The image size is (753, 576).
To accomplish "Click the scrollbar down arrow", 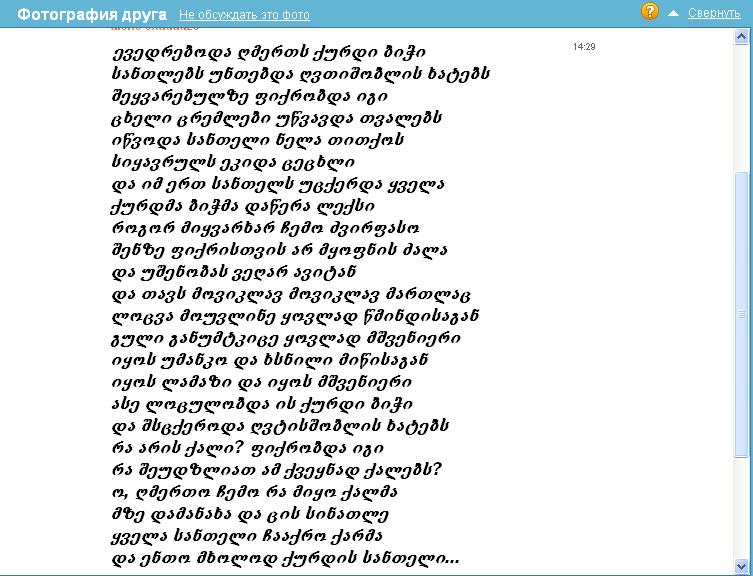I will 742,567.
